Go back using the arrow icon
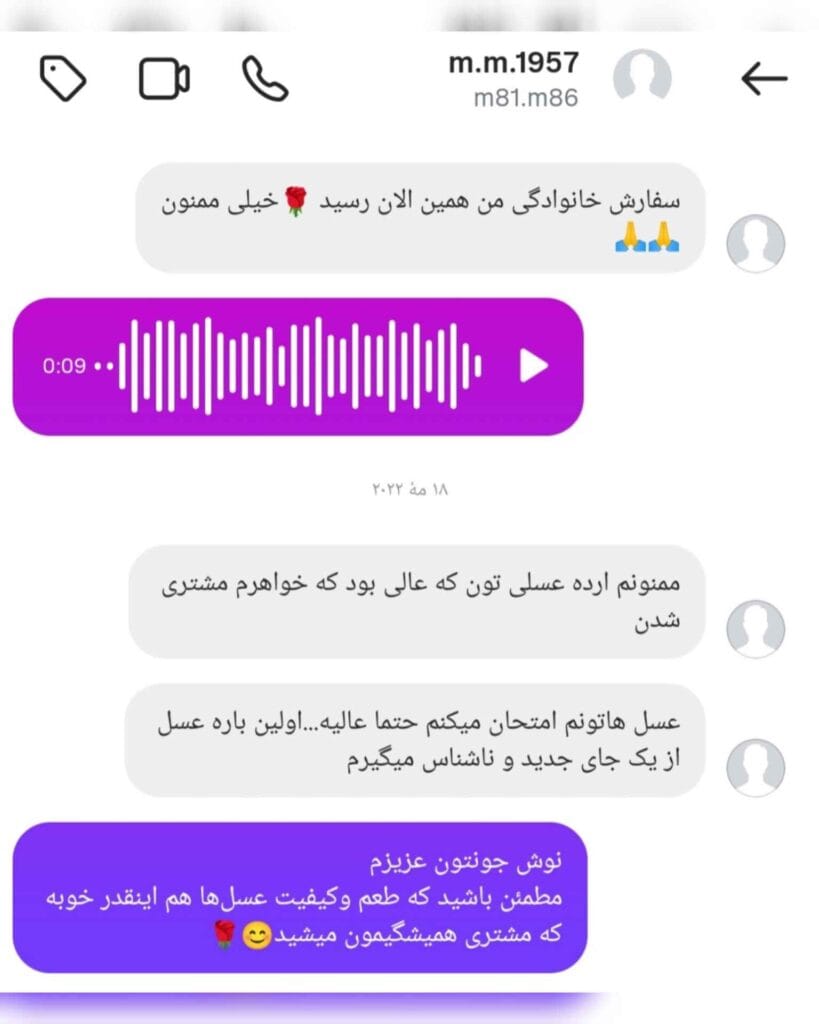Screen dimensions: 819x1024 point(763,79)
